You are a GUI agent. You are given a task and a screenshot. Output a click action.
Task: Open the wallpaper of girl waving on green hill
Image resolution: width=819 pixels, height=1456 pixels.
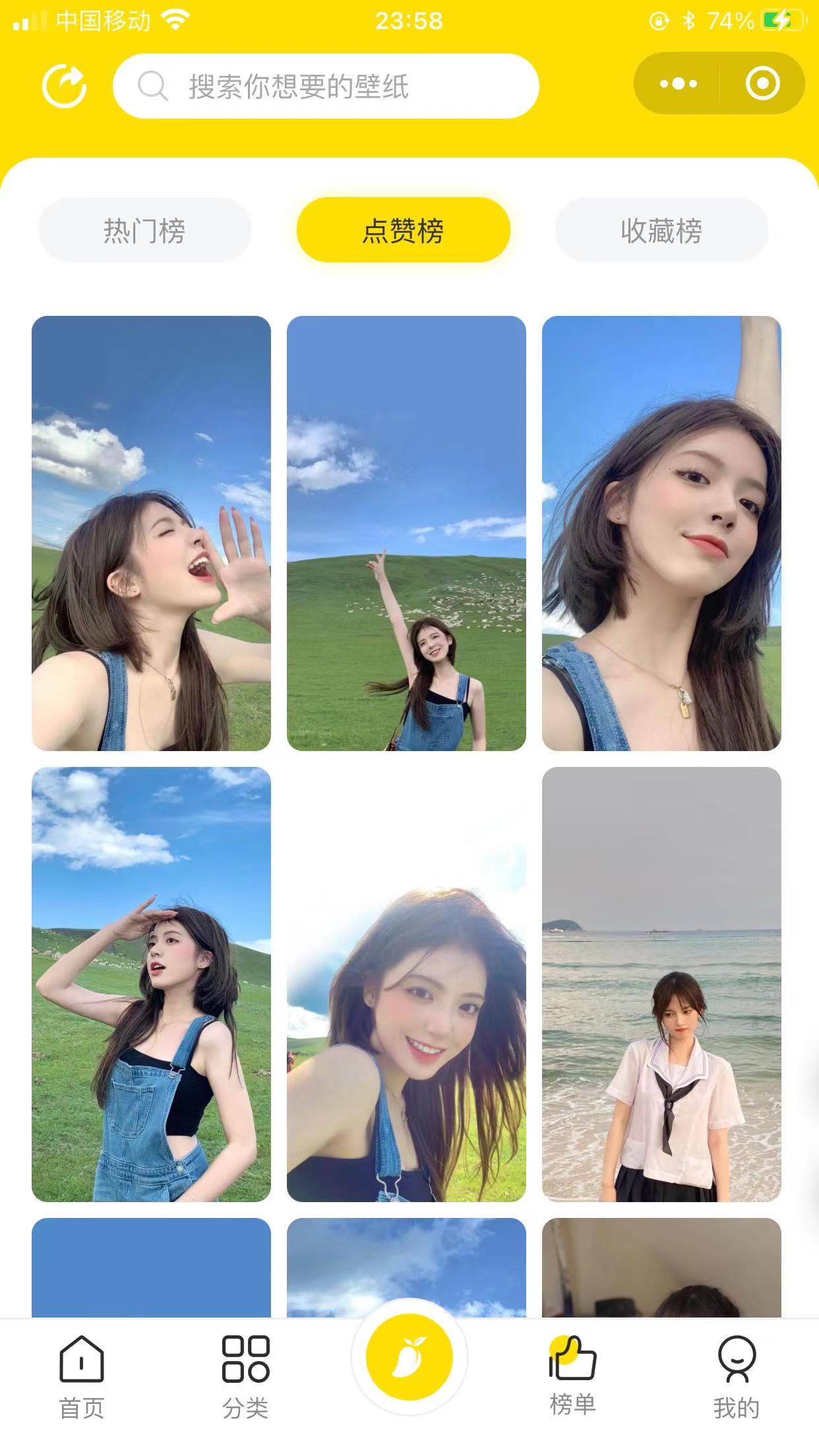pyautogui.click(x=406, y=533)
